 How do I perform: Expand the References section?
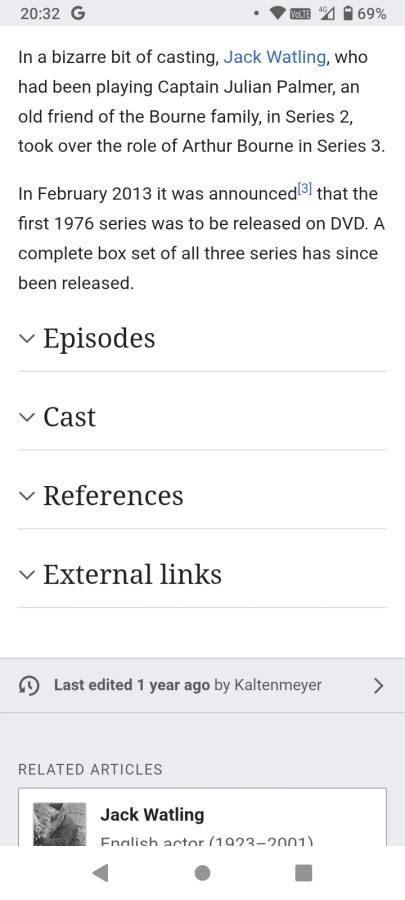point(202,495)
